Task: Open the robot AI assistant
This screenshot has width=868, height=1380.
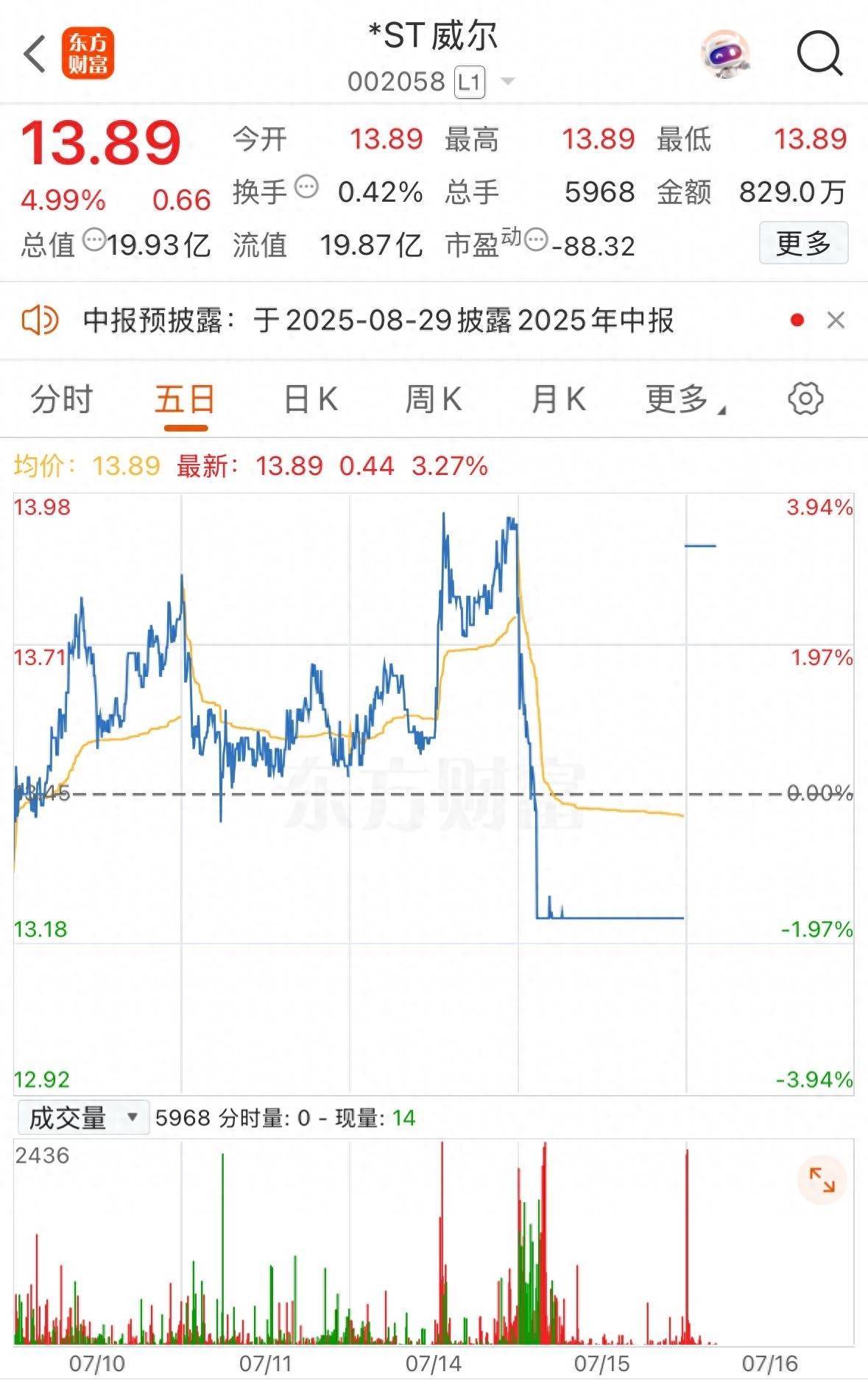Action: click(724, 54)
